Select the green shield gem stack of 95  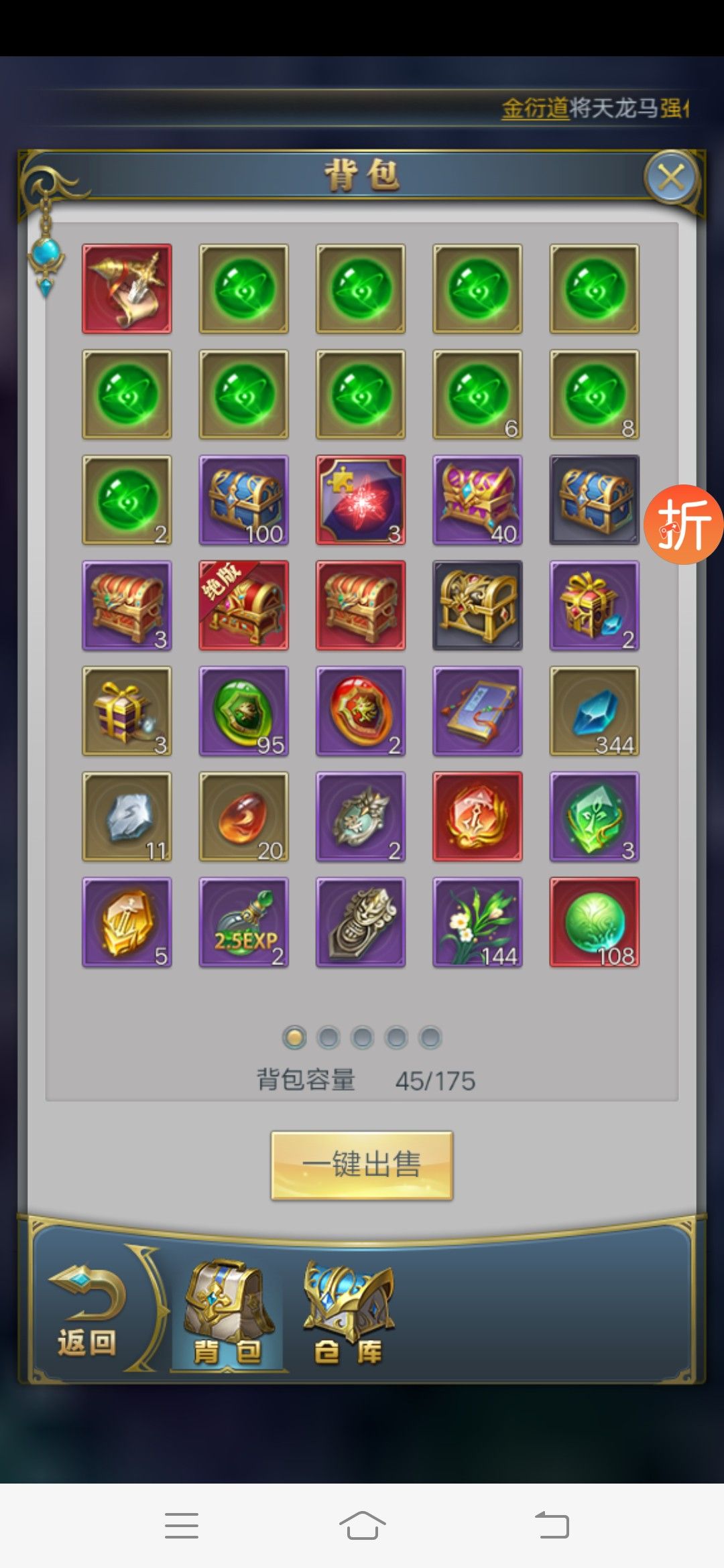(x=244, y=711)
